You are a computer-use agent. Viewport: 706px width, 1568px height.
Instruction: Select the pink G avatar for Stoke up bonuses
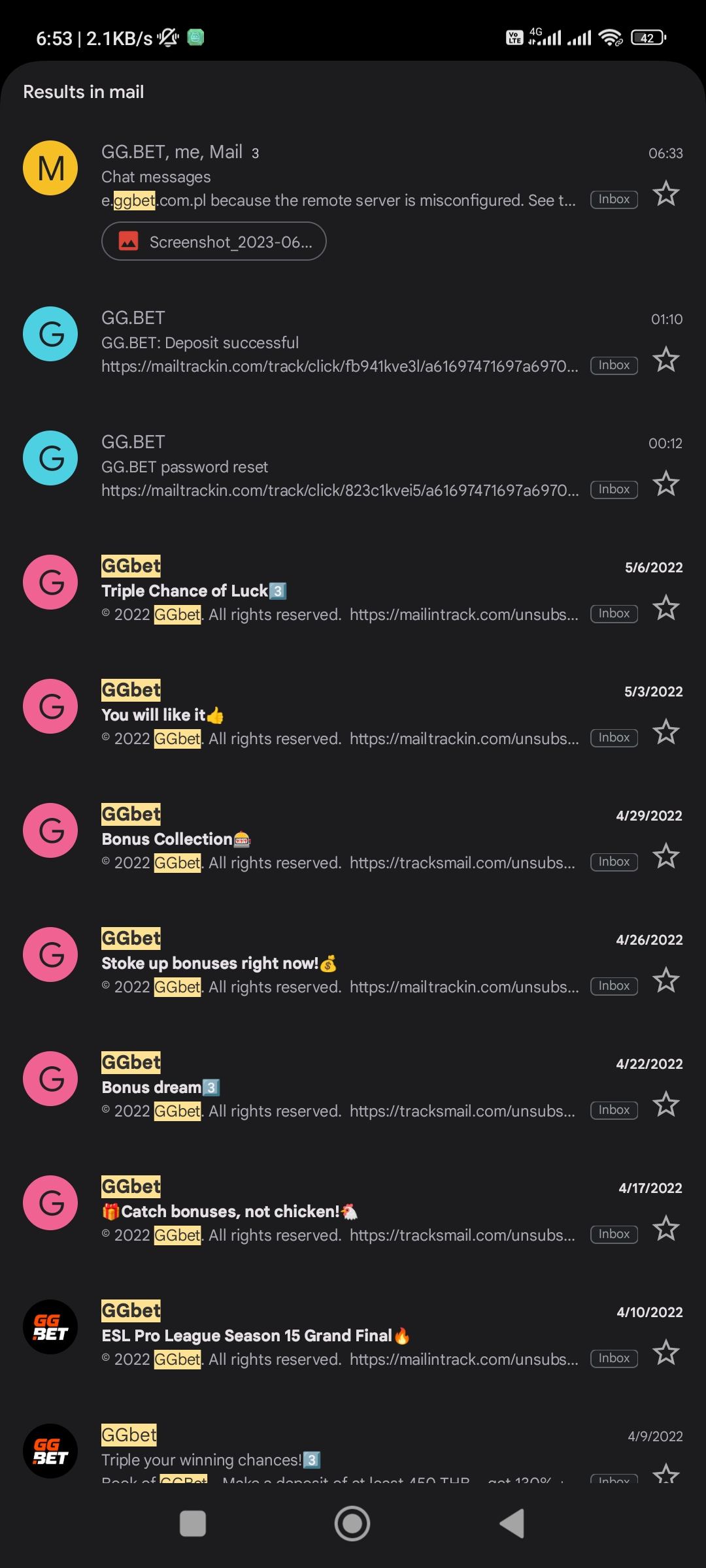[x=50, y=955]
